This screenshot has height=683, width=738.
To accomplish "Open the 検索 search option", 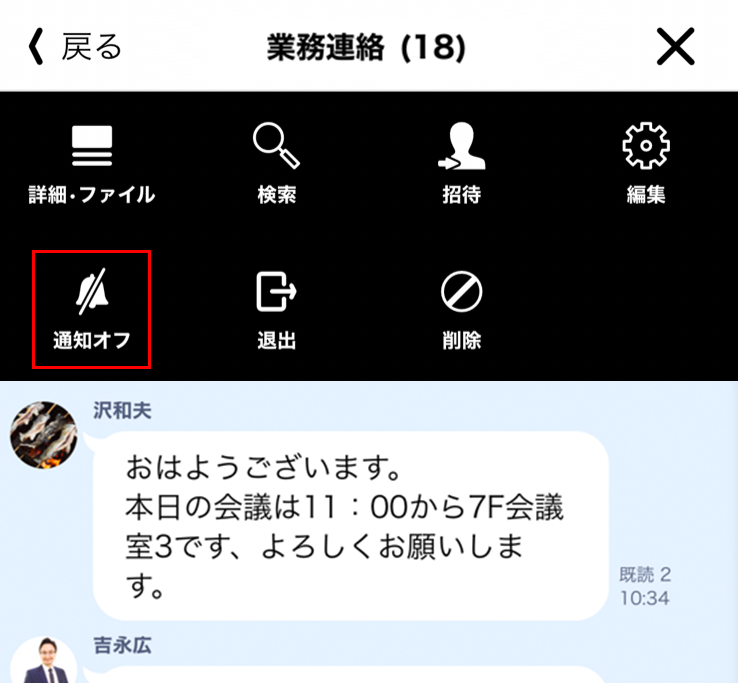I will point(276,164).
